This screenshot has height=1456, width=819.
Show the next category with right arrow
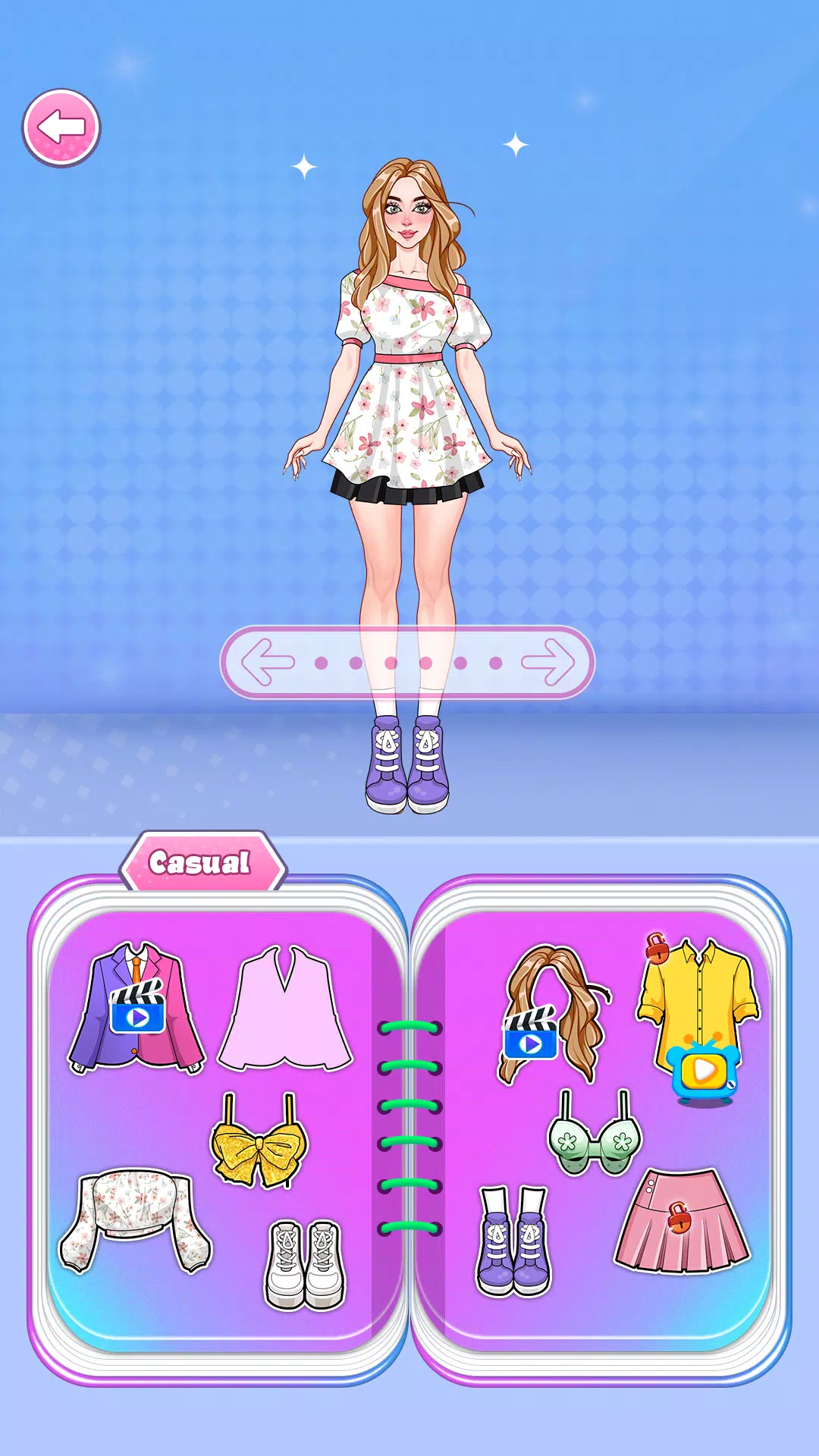tap(548, 662)
